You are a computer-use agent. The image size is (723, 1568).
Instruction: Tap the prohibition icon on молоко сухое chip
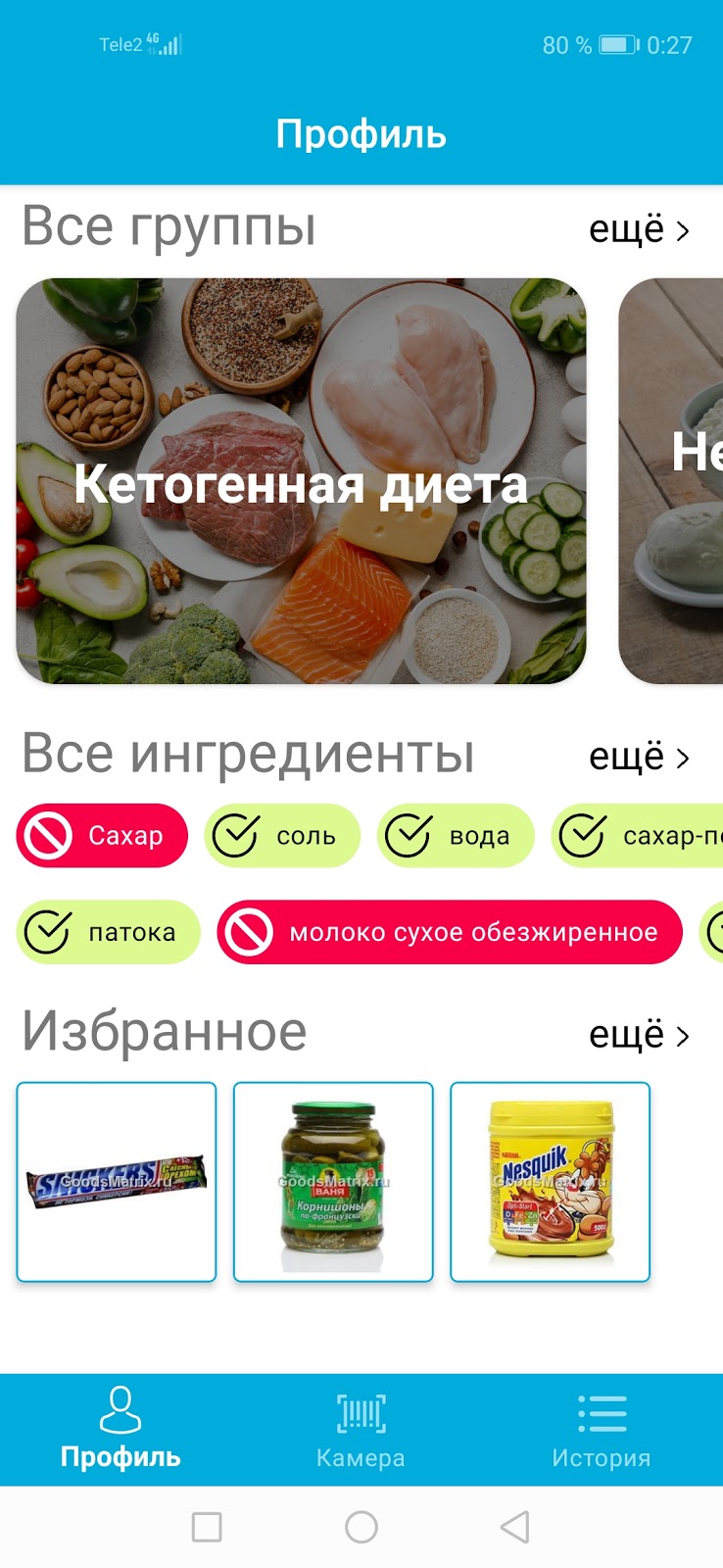pyautogui.click(x=254, y=932)
